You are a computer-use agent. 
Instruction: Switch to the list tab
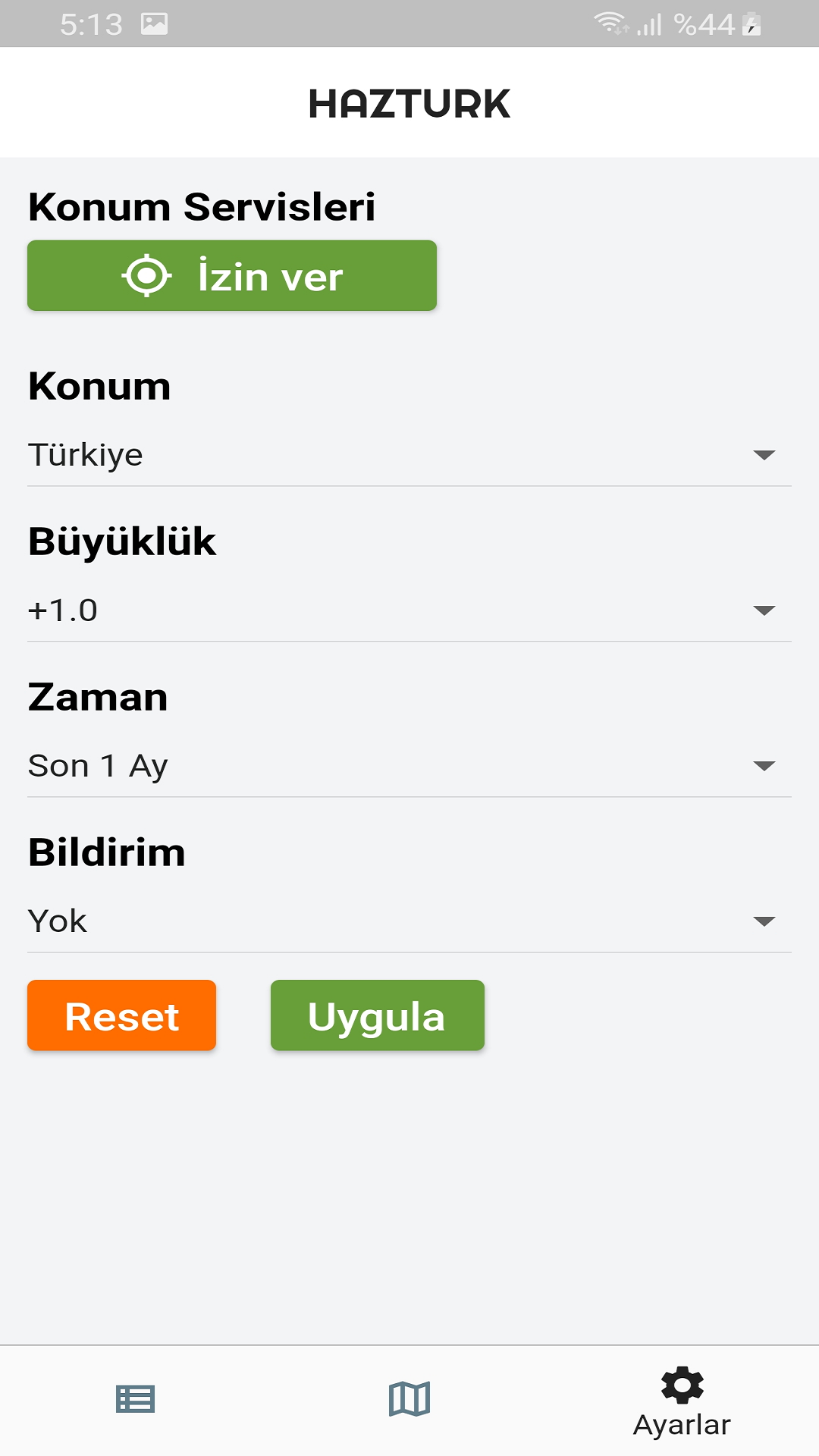(x=136, y=1399)
